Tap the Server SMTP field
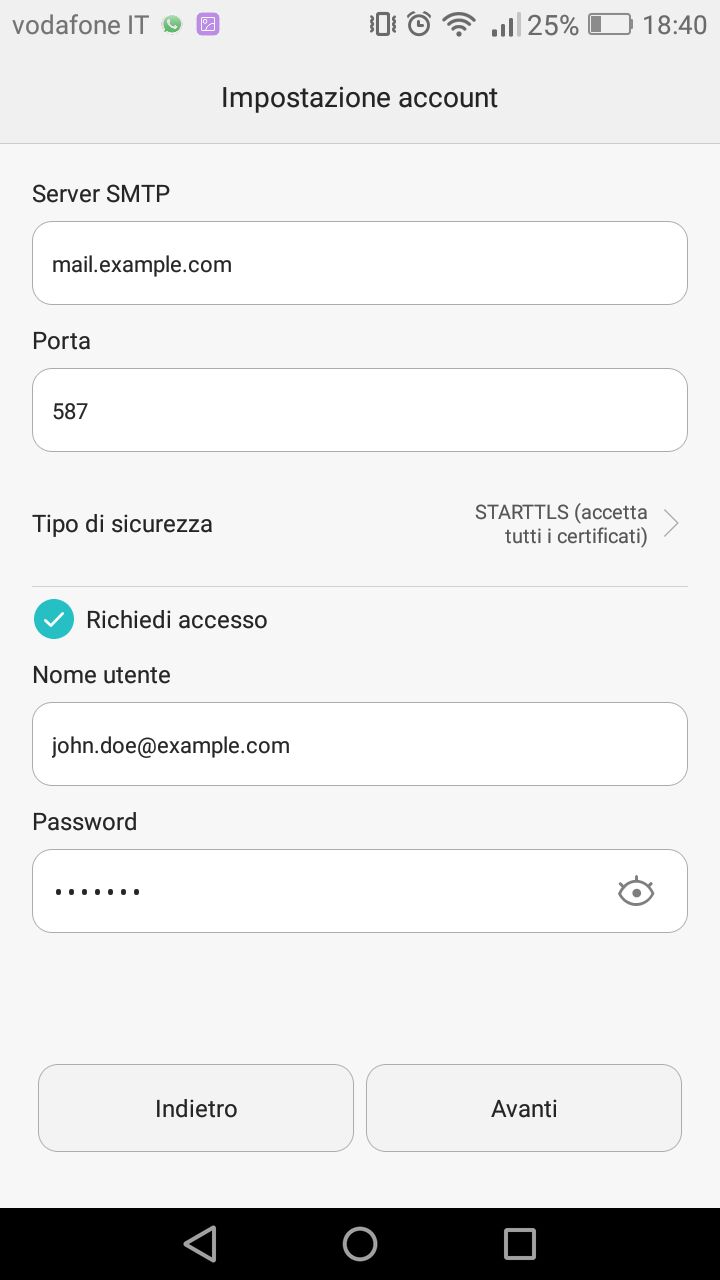The width and height of the screenshot is (720, 1280). pyautogui.click(x=360, y=263)
